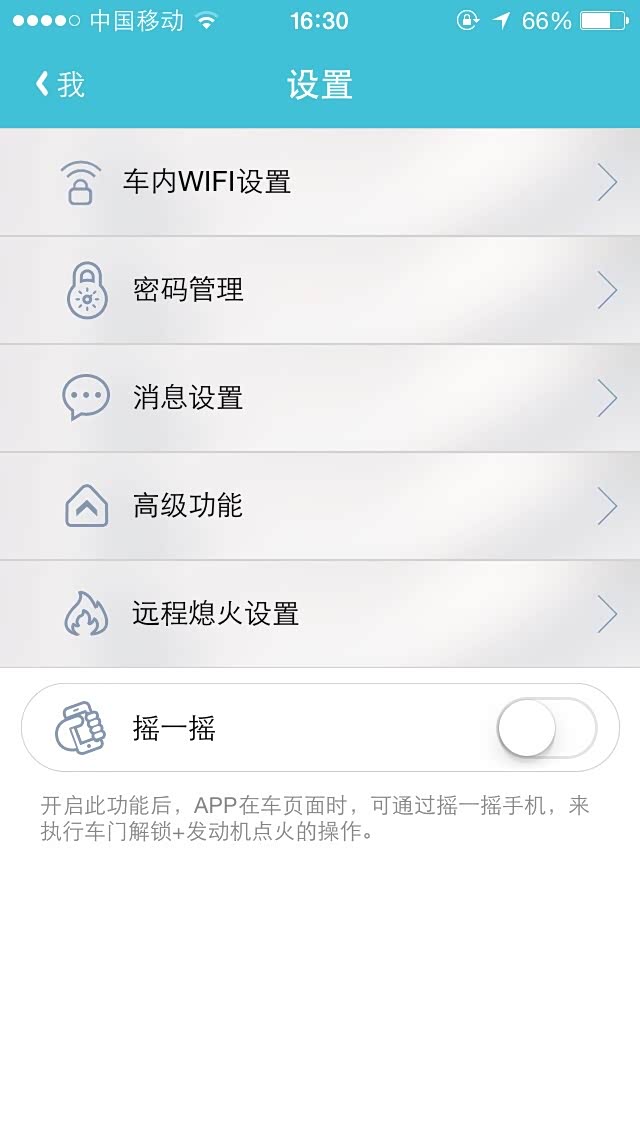
Task: Go back to the 我 page
Action: pyautogui.click(x=60, y=85)
